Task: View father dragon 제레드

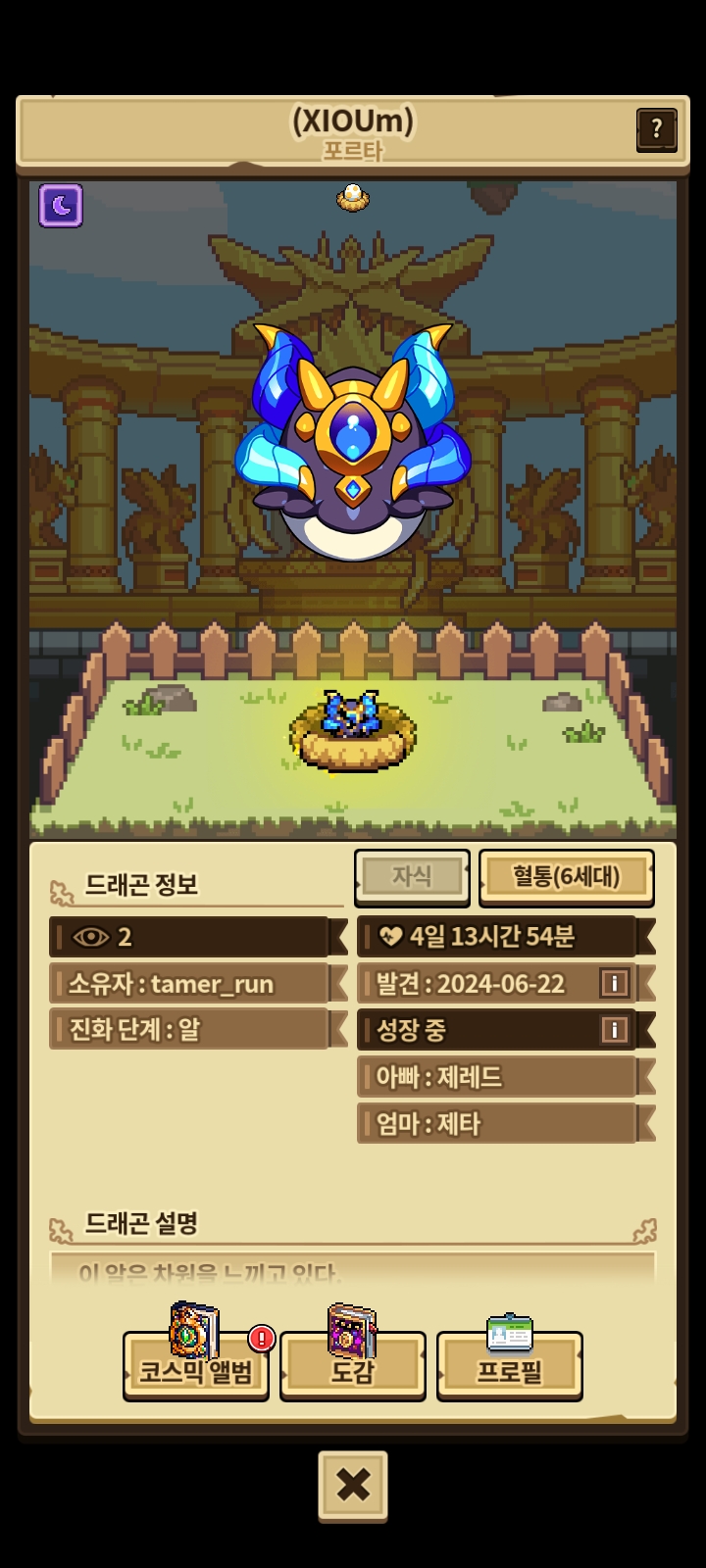Action: click(498, 1077)
